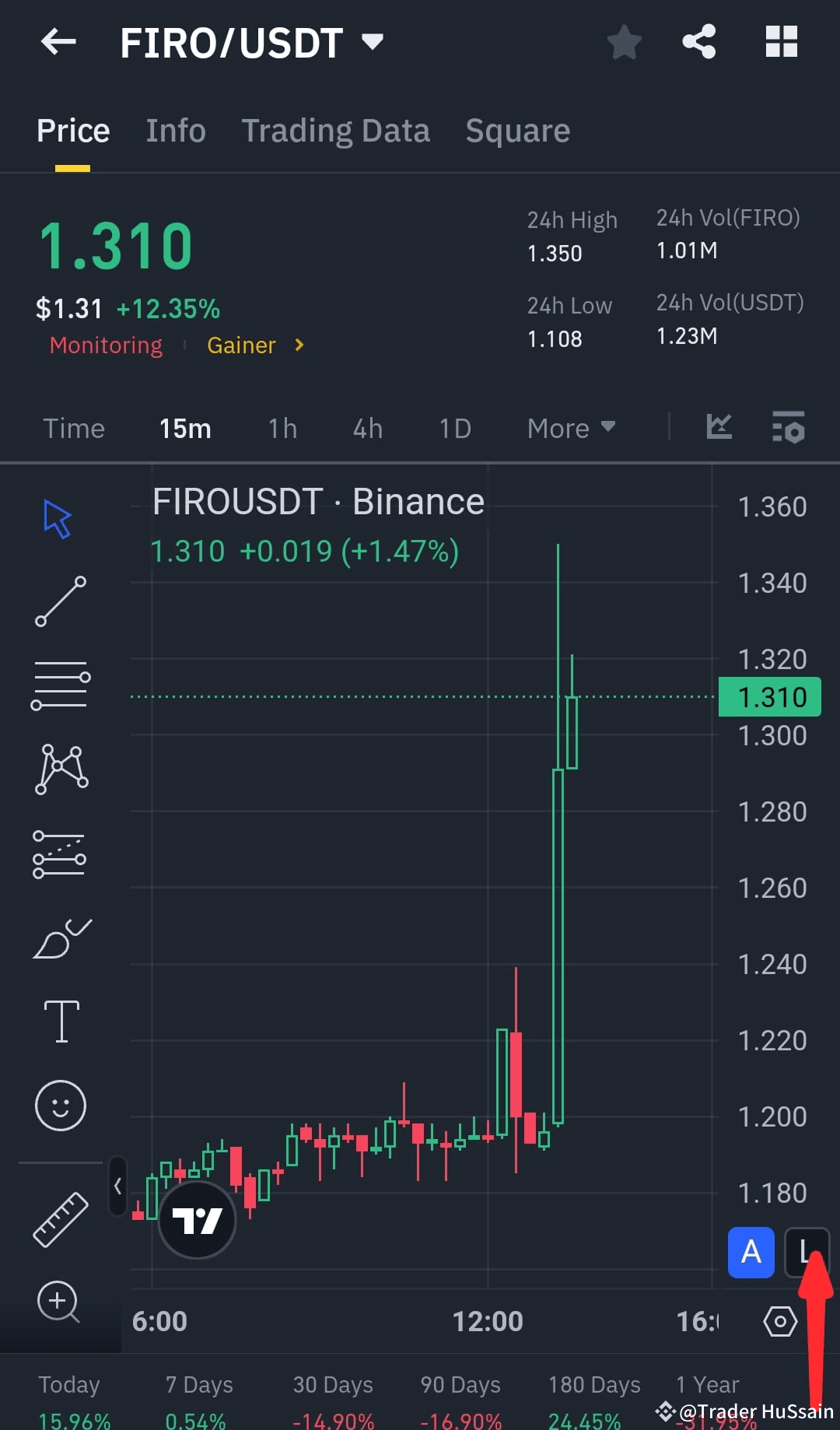840x1430 pixels.
Task: Collapse the drawing tools sidebar
Action: click(118, 1185)
